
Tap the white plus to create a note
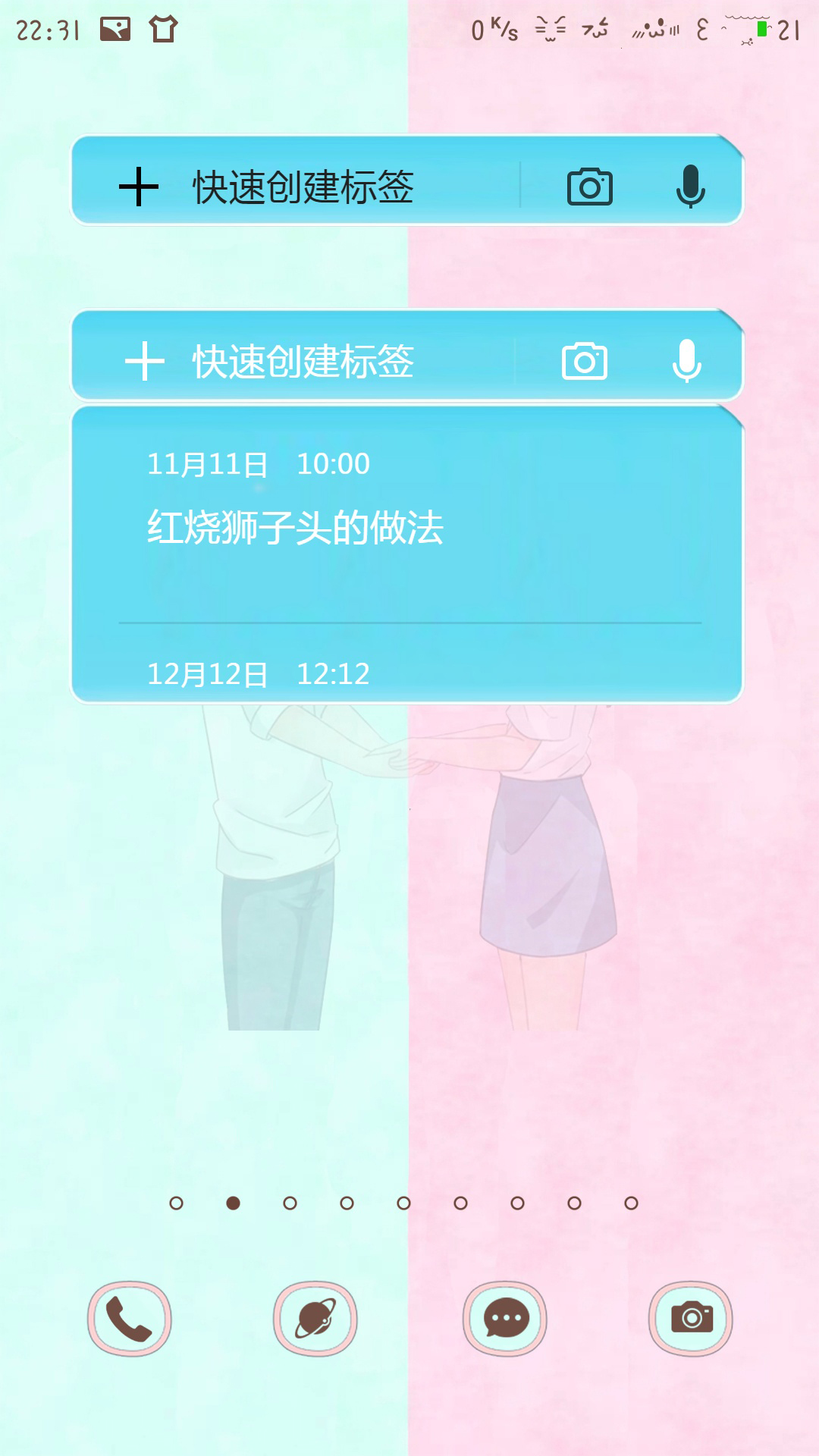pos(144,361)
